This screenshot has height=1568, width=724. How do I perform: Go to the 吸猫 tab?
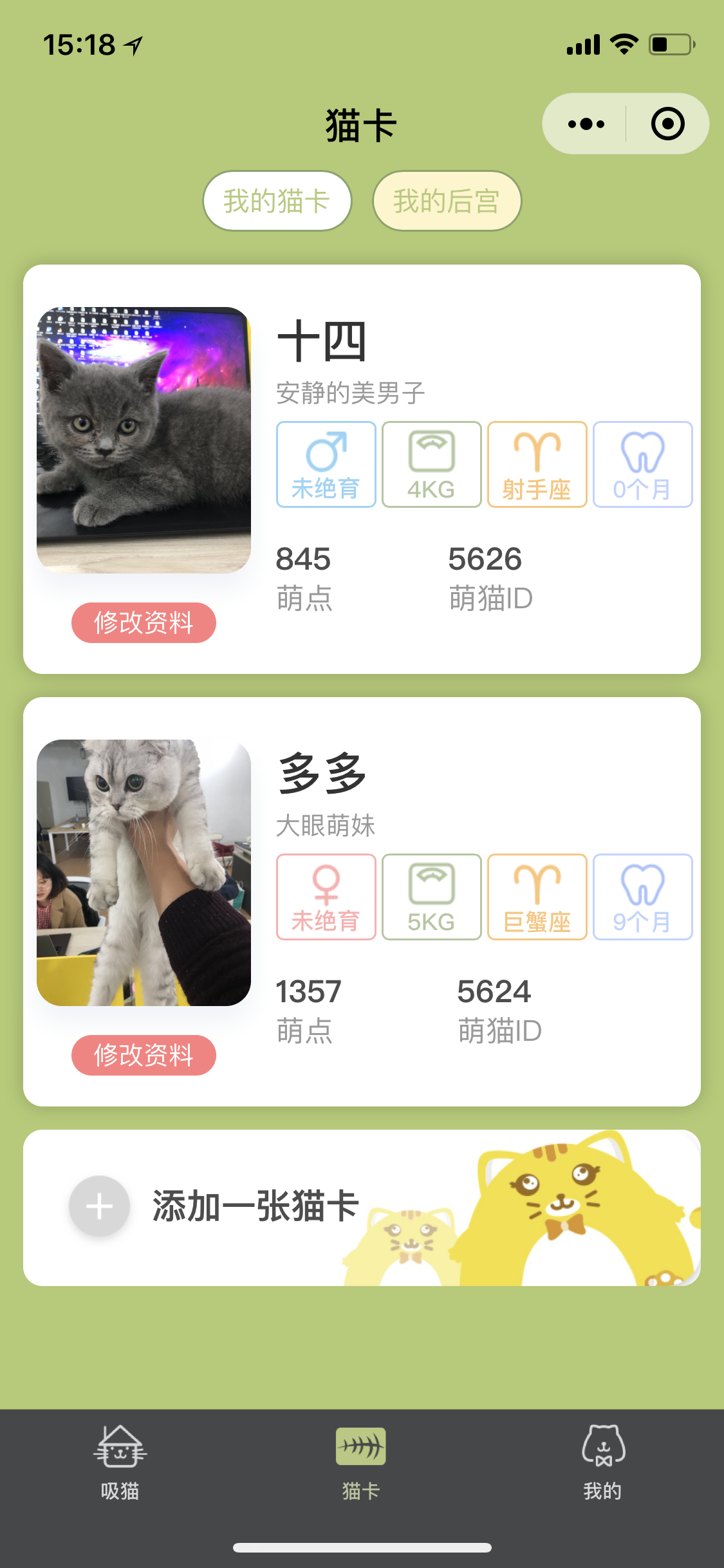tap(120, 1462)
